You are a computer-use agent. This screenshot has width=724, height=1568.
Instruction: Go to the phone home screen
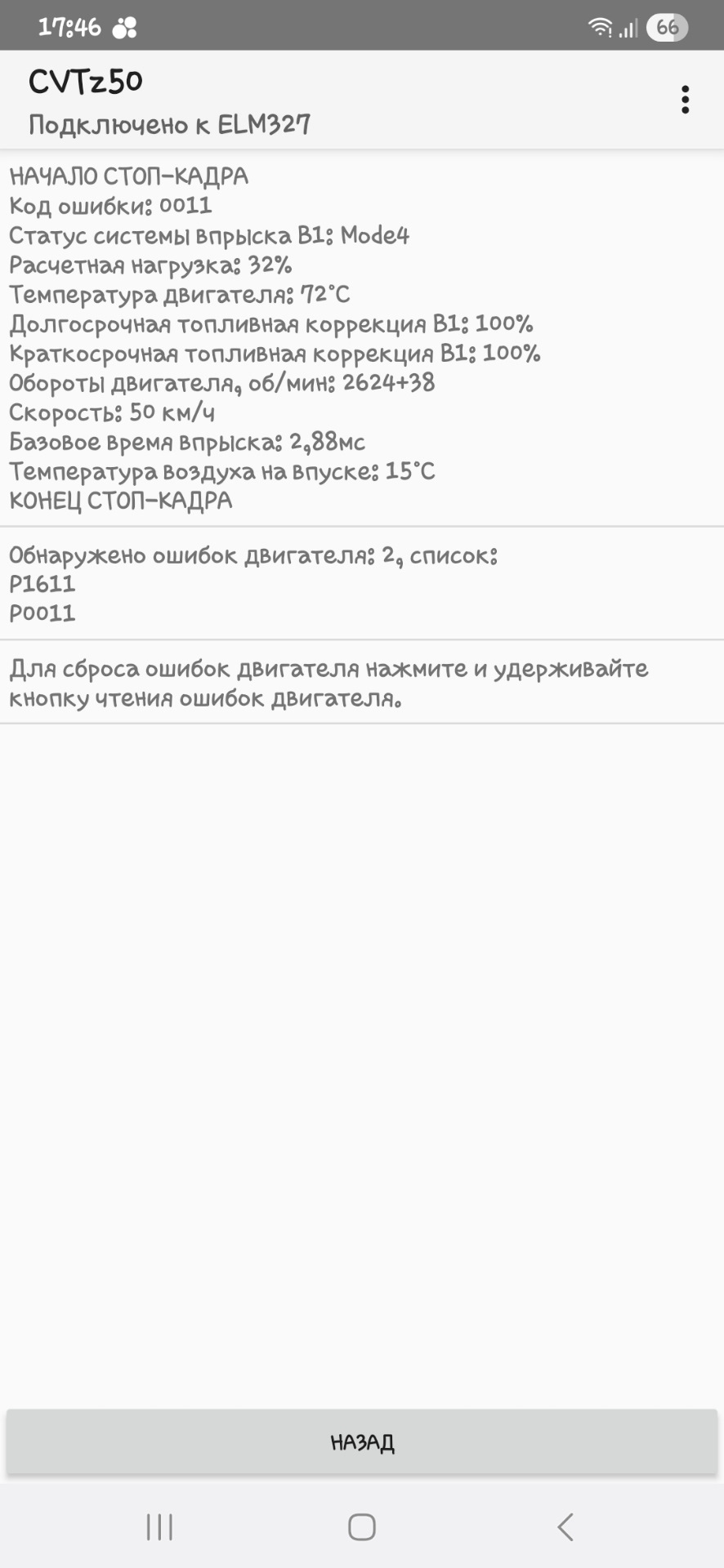361,1526
